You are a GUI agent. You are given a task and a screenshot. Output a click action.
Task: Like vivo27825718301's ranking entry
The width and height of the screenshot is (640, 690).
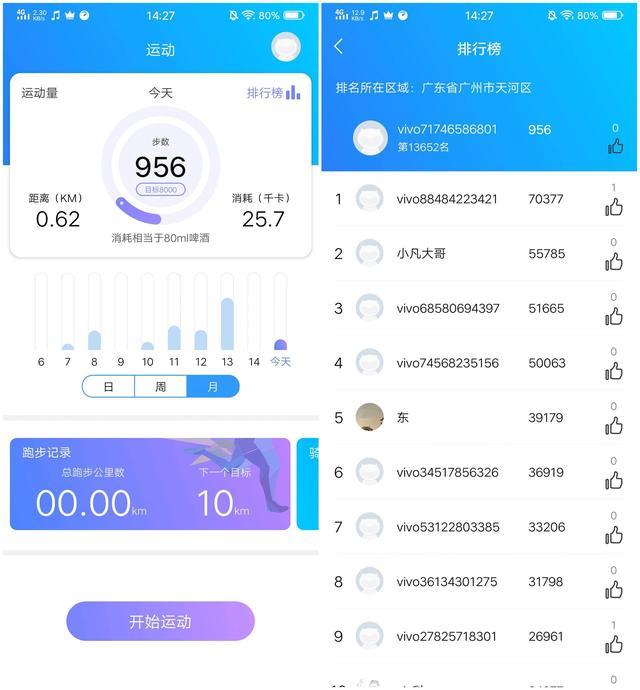pos(614,644)
